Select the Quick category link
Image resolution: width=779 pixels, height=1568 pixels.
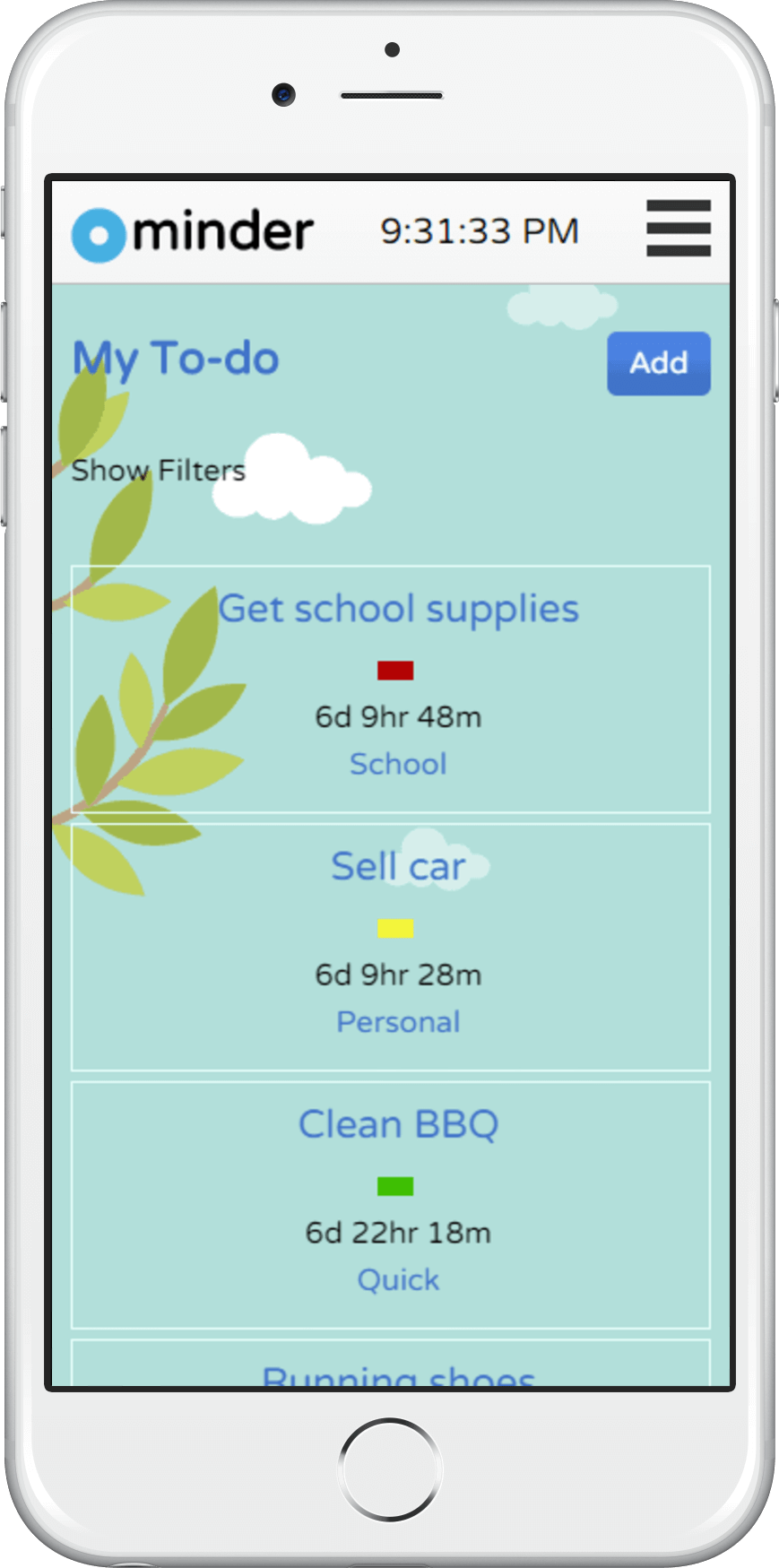(x=398, y=1279)
